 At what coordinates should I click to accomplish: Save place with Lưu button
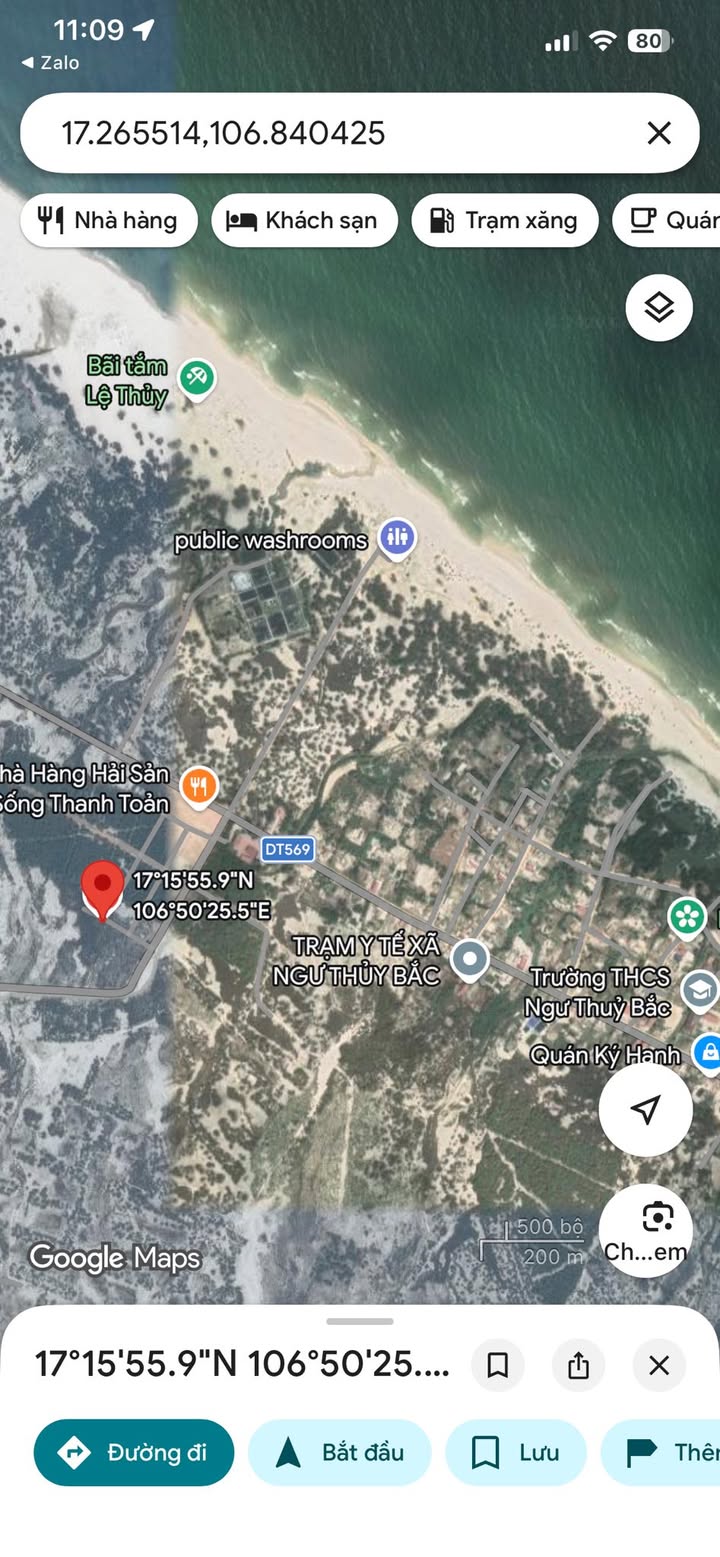(516, 1452)
